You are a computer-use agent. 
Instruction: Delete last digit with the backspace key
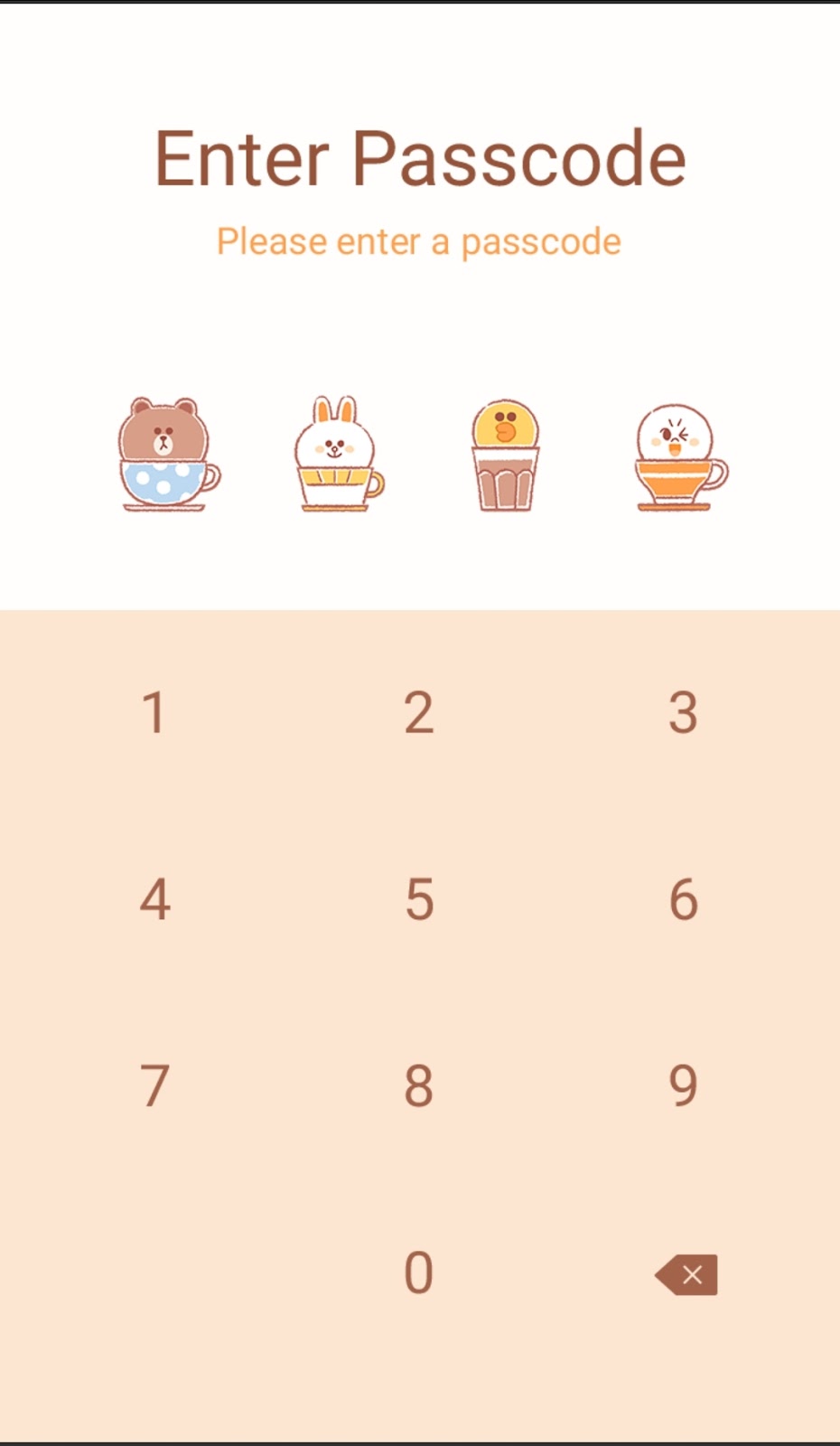coord(686,1274)
